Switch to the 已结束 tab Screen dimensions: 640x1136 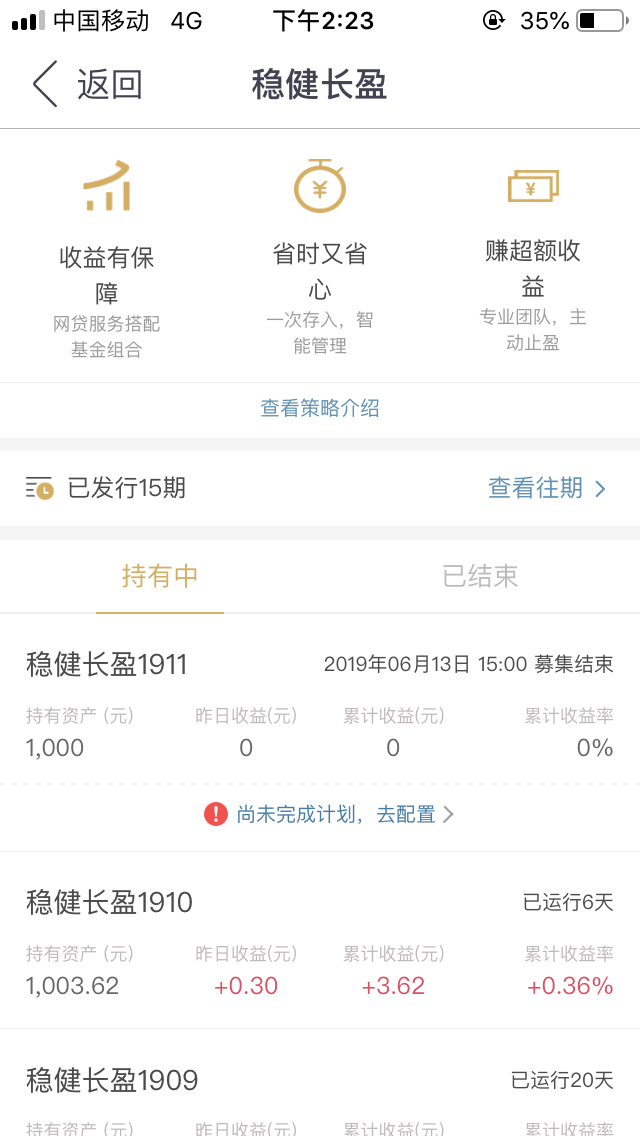[x=480, y=577]
